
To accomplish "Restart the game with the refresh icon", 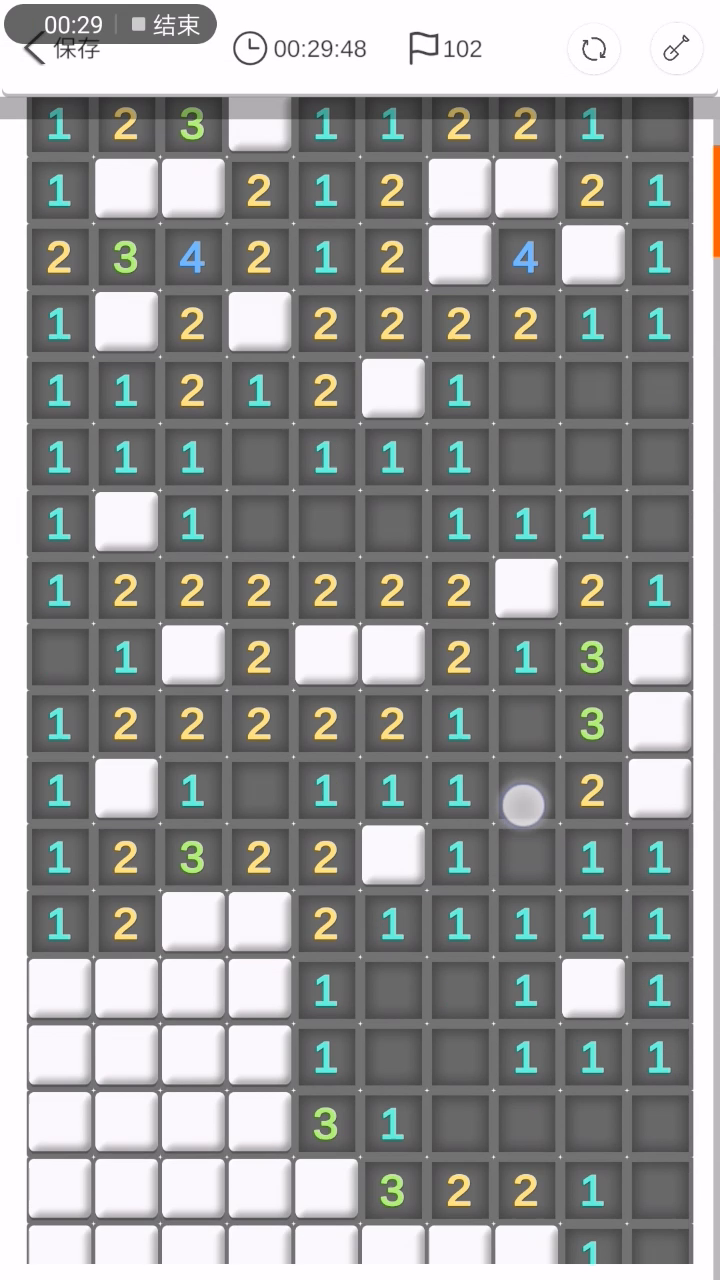I will coord(594,48).
